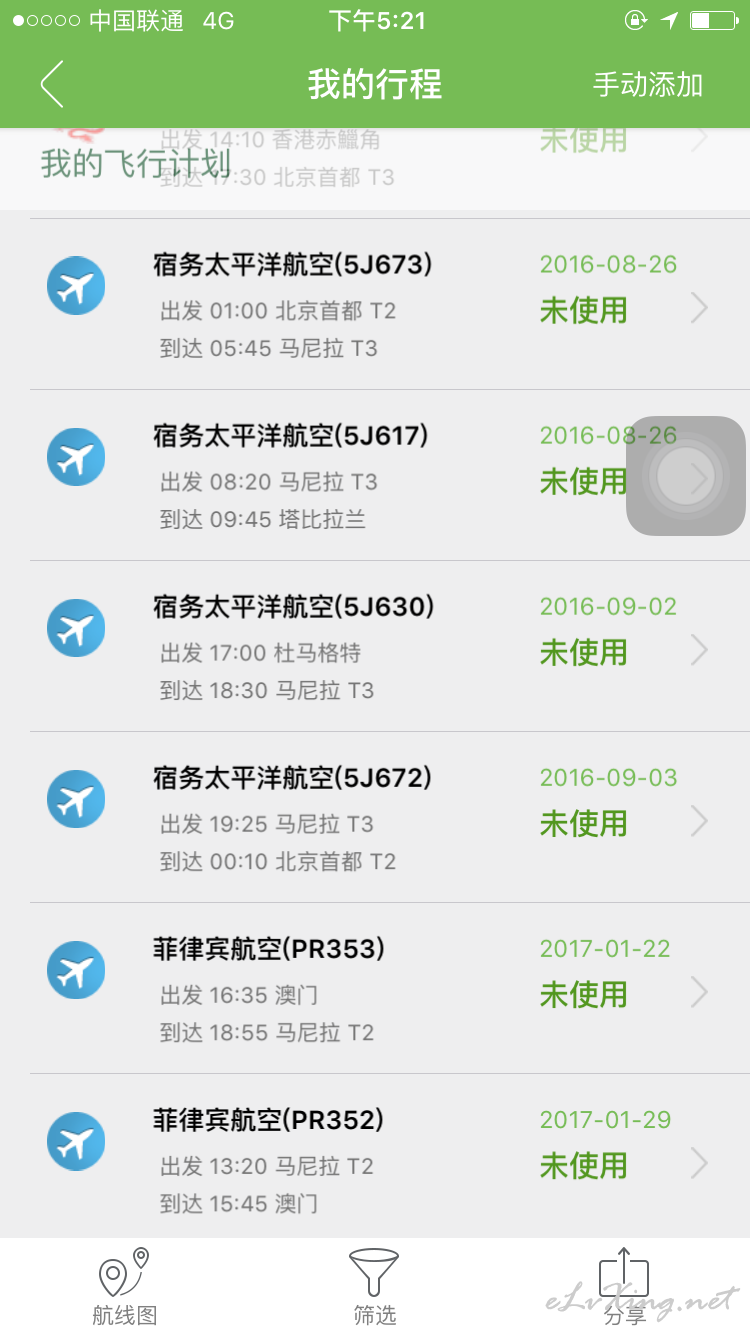This screenshot has width=750, height=1334.
Task: Select the PR353 flight from Macau
Action: point(375,988)
